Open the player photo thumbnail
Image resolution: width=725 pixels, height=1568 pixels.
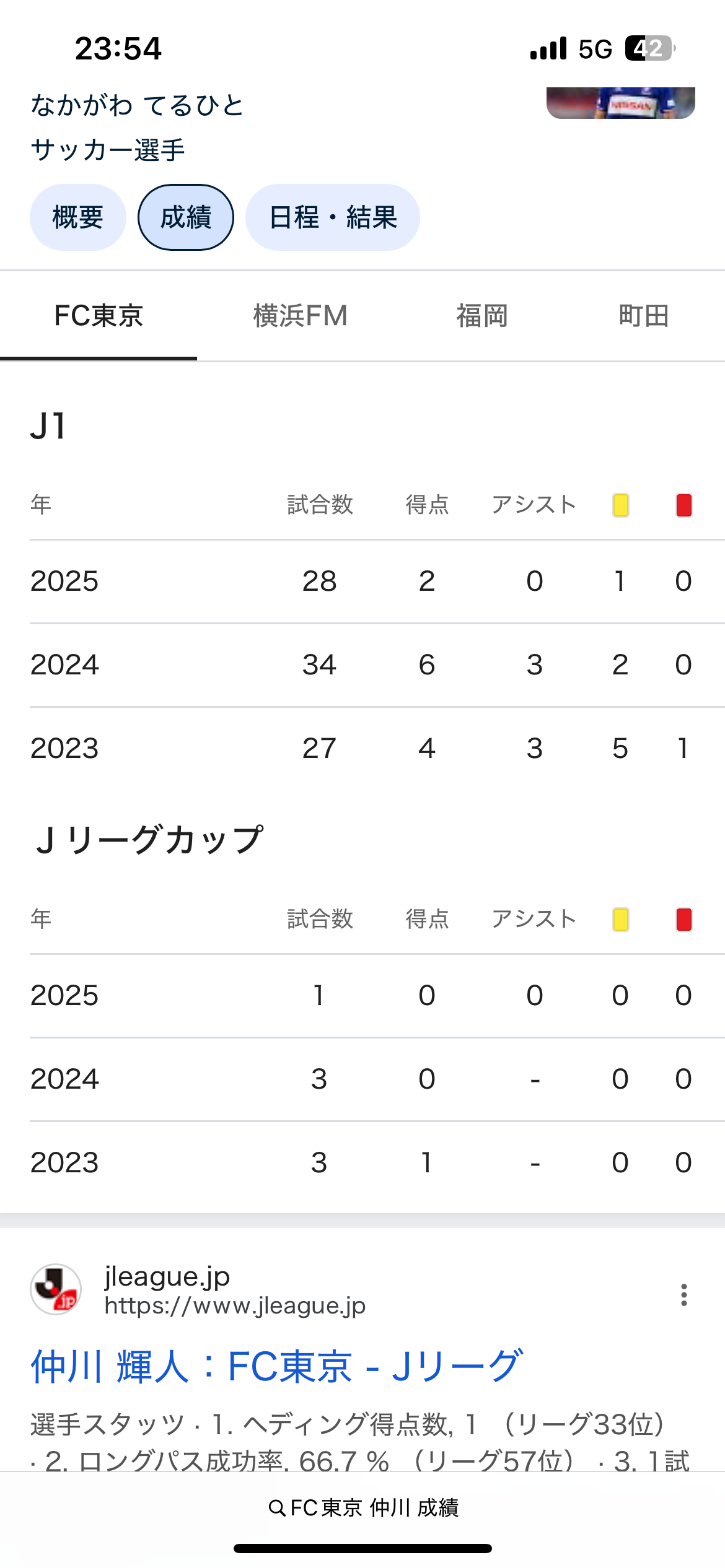(x=620, y=103)
